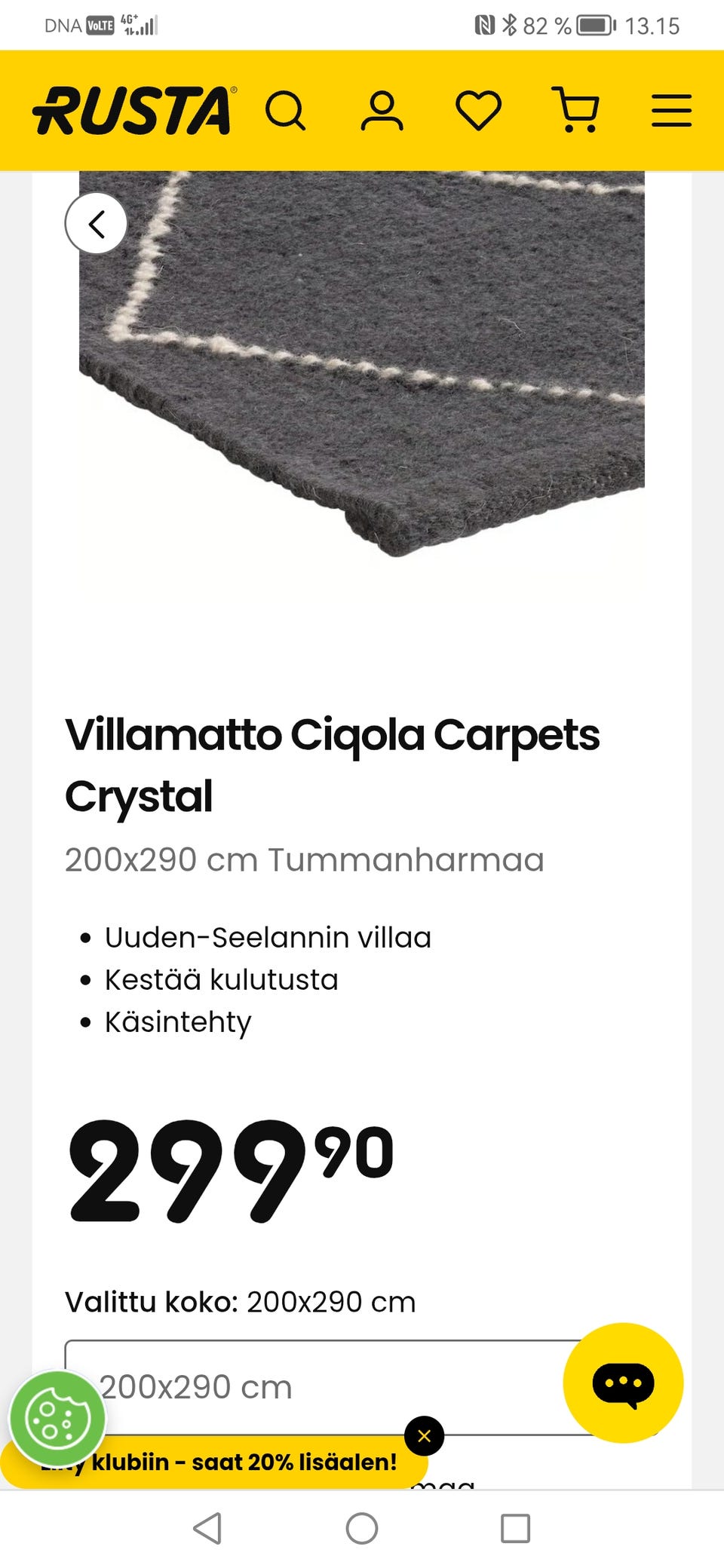Go back using the image back arrow
Screen dimensions: 724x1568
point(97,223)
